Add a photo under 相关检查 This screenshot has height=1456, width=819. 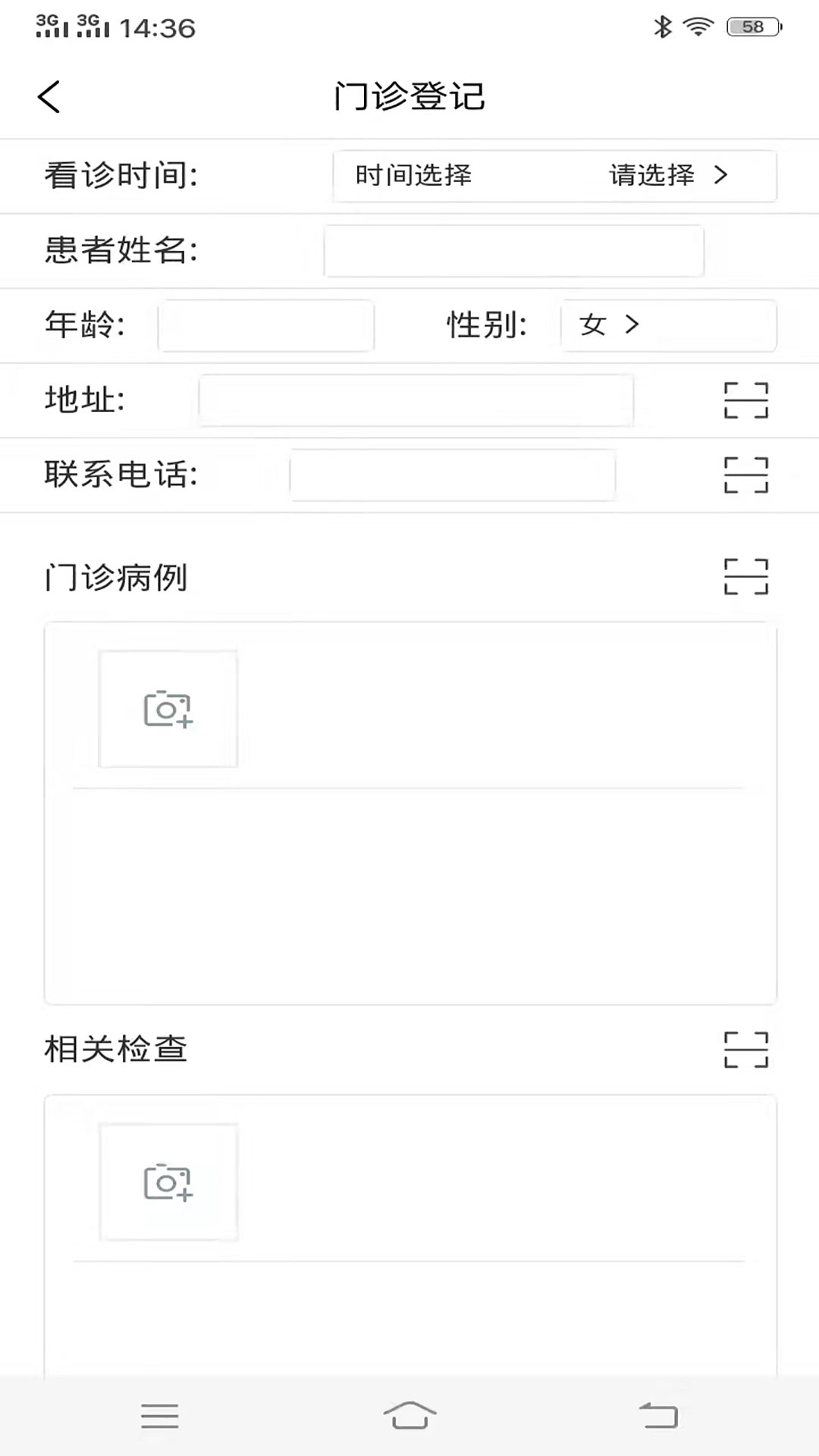[x=168, y=1181]
